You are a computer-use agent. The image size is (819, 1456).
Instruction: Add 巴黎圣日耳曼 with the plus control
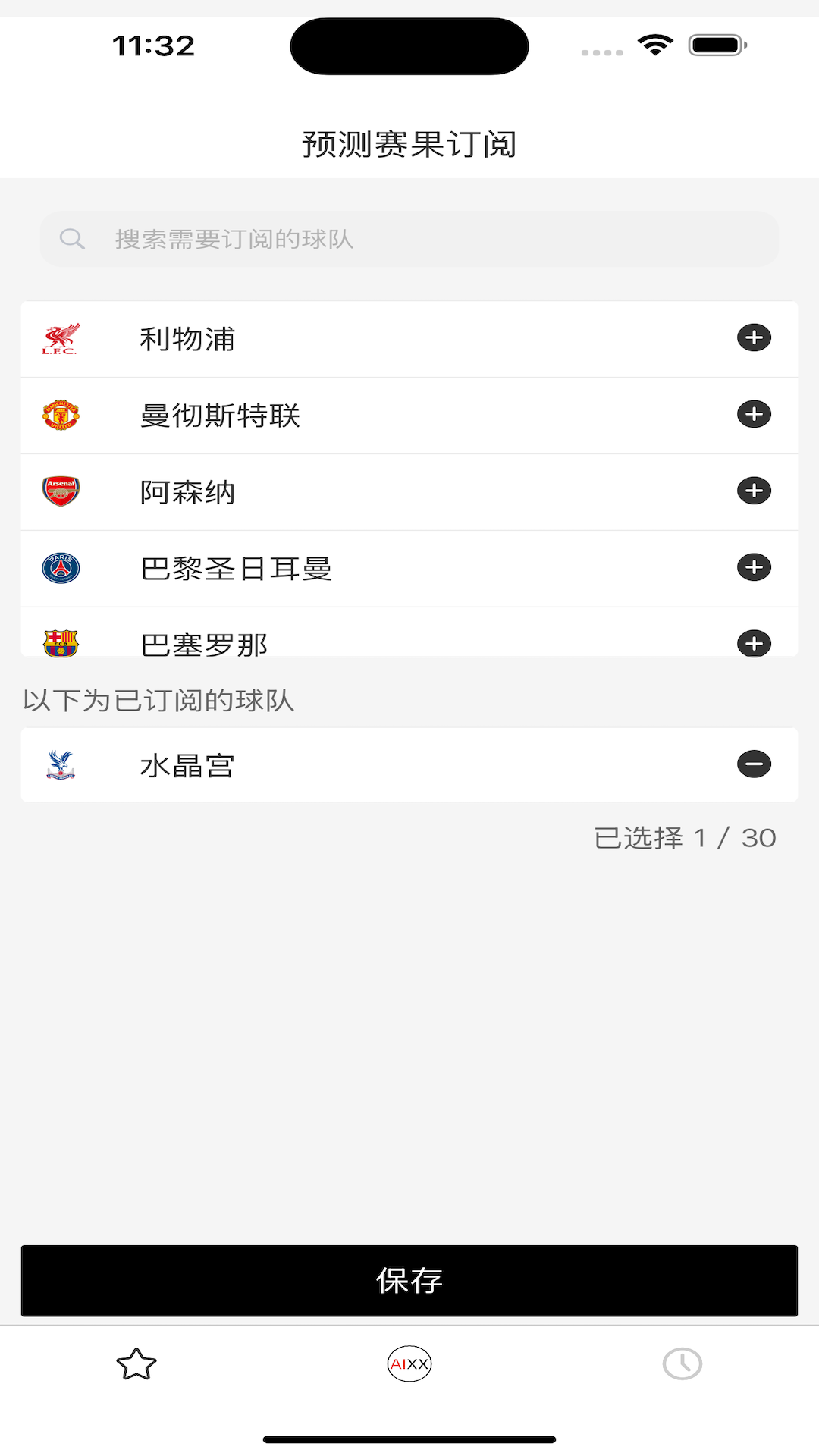(753, 567)
